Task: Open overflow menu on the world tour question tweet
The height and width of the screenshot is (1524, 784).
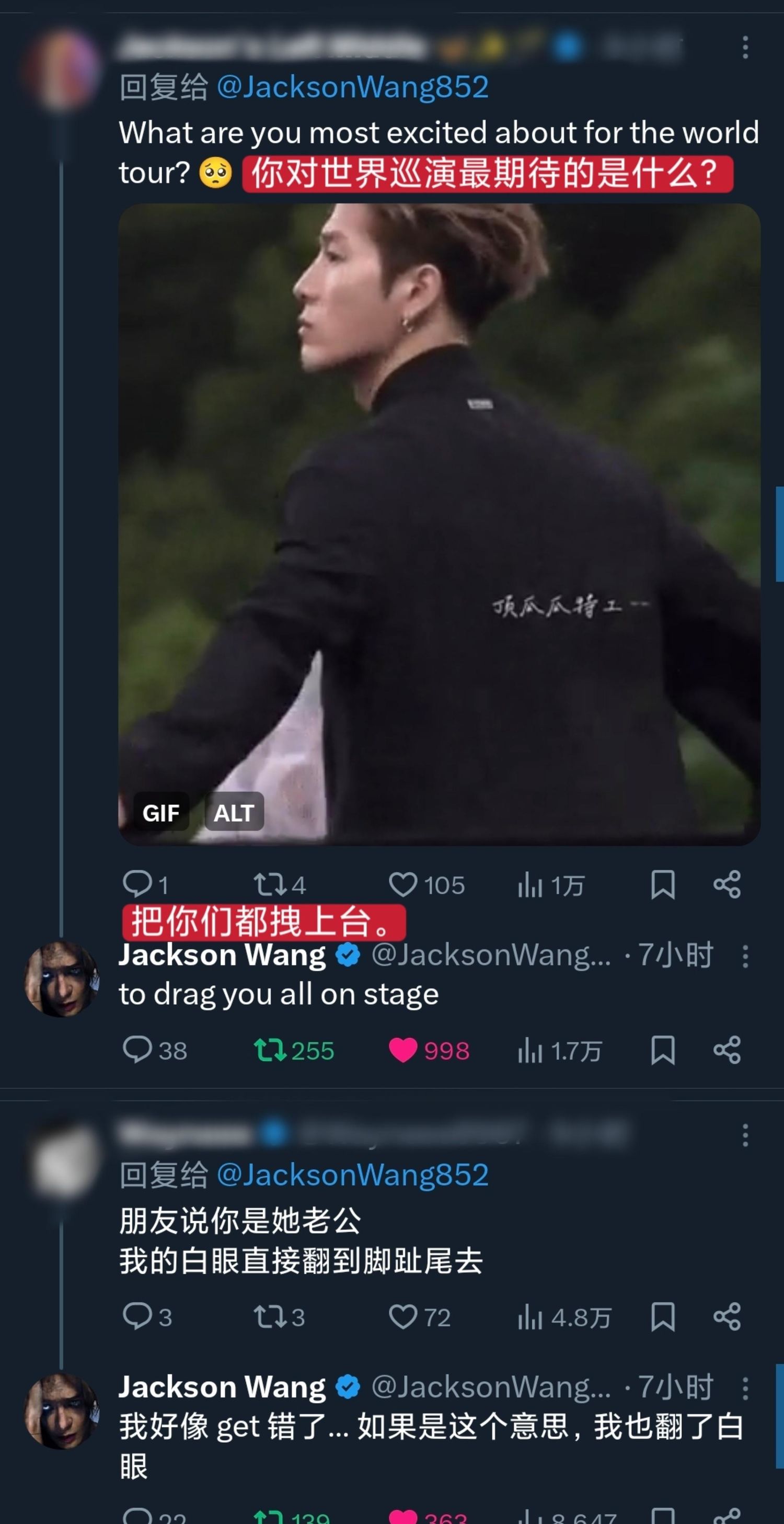Action: (x=745, y=47)
